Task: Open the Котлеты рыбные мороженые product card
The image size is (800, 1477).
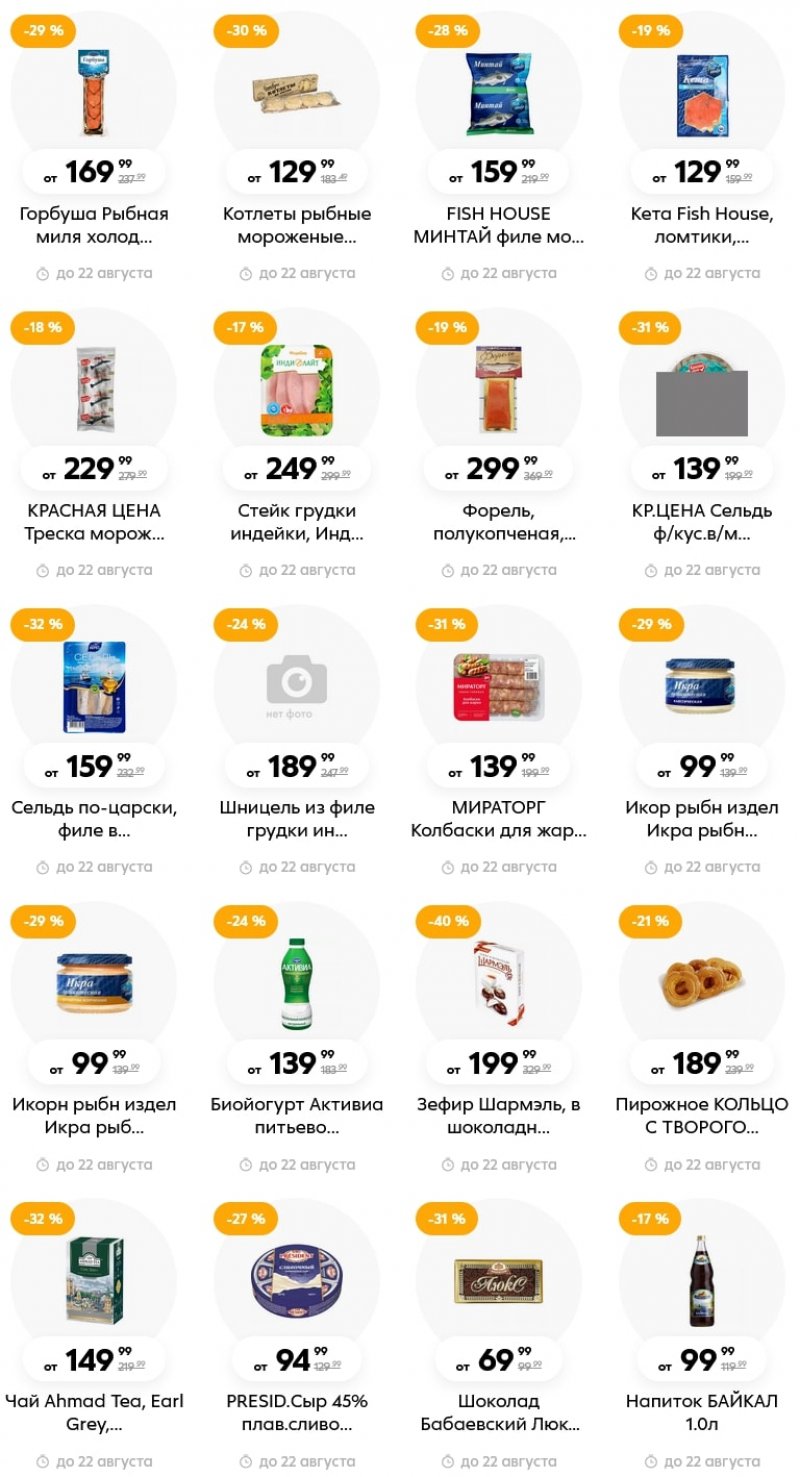Action: click(296, 225)
